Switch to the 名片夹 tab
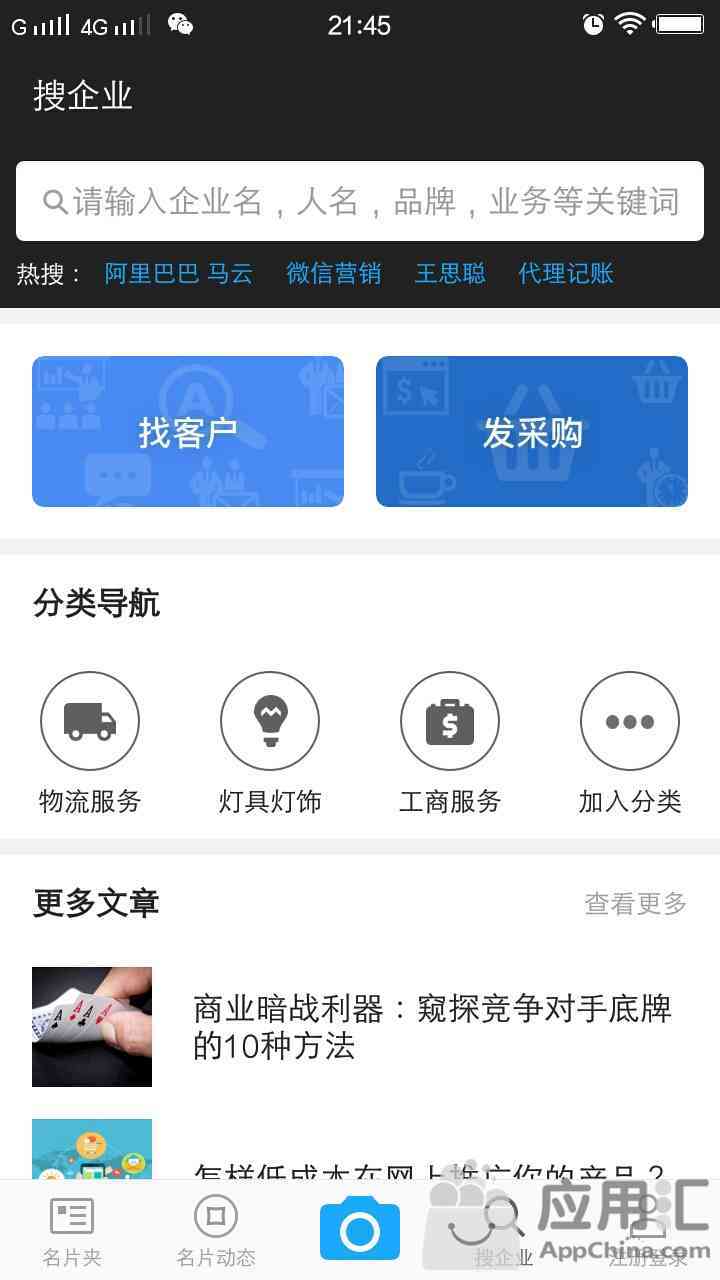The width and height of the screenshot is (720, 1280). coord(72,1231)
